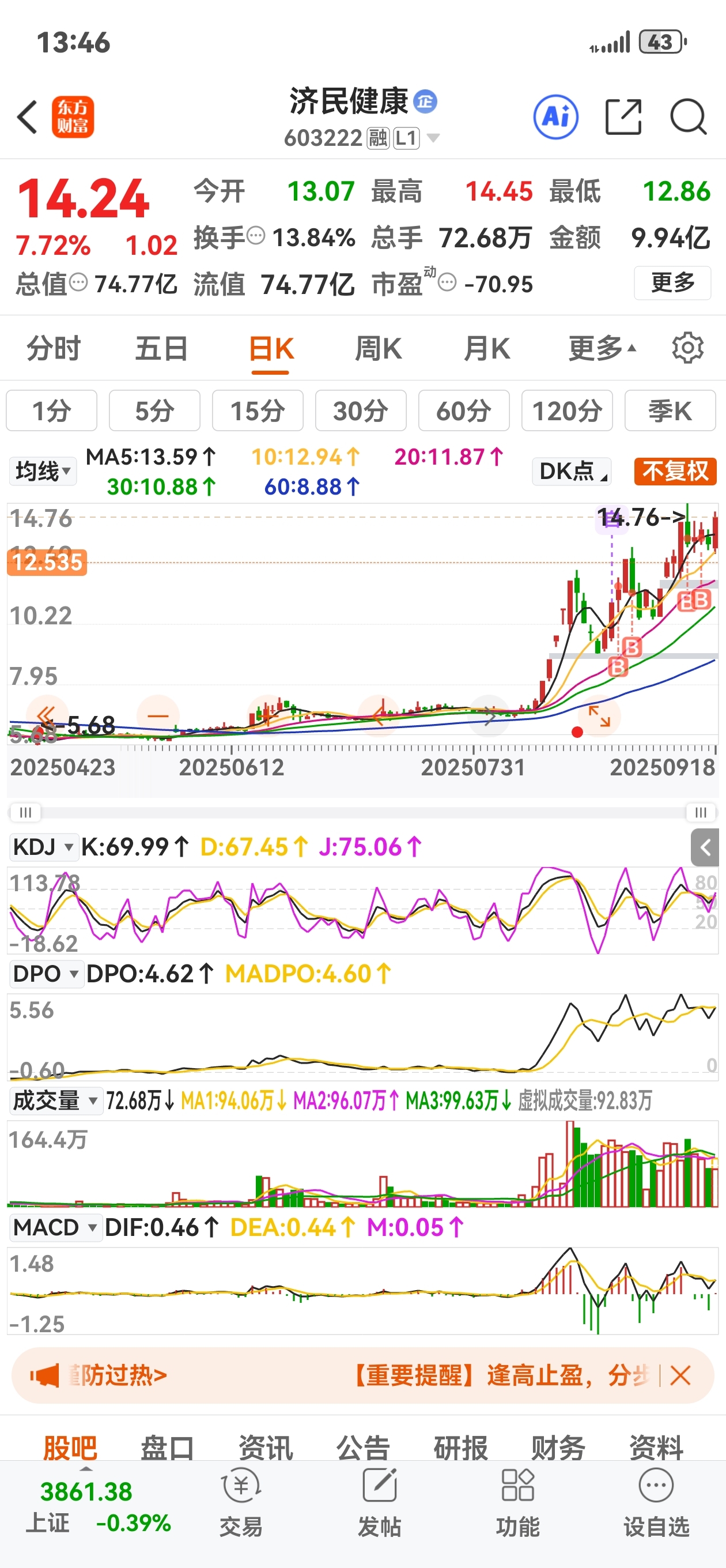Choose the 60分 interval chip
The image size is (726, 1568).
pos(463,411)
